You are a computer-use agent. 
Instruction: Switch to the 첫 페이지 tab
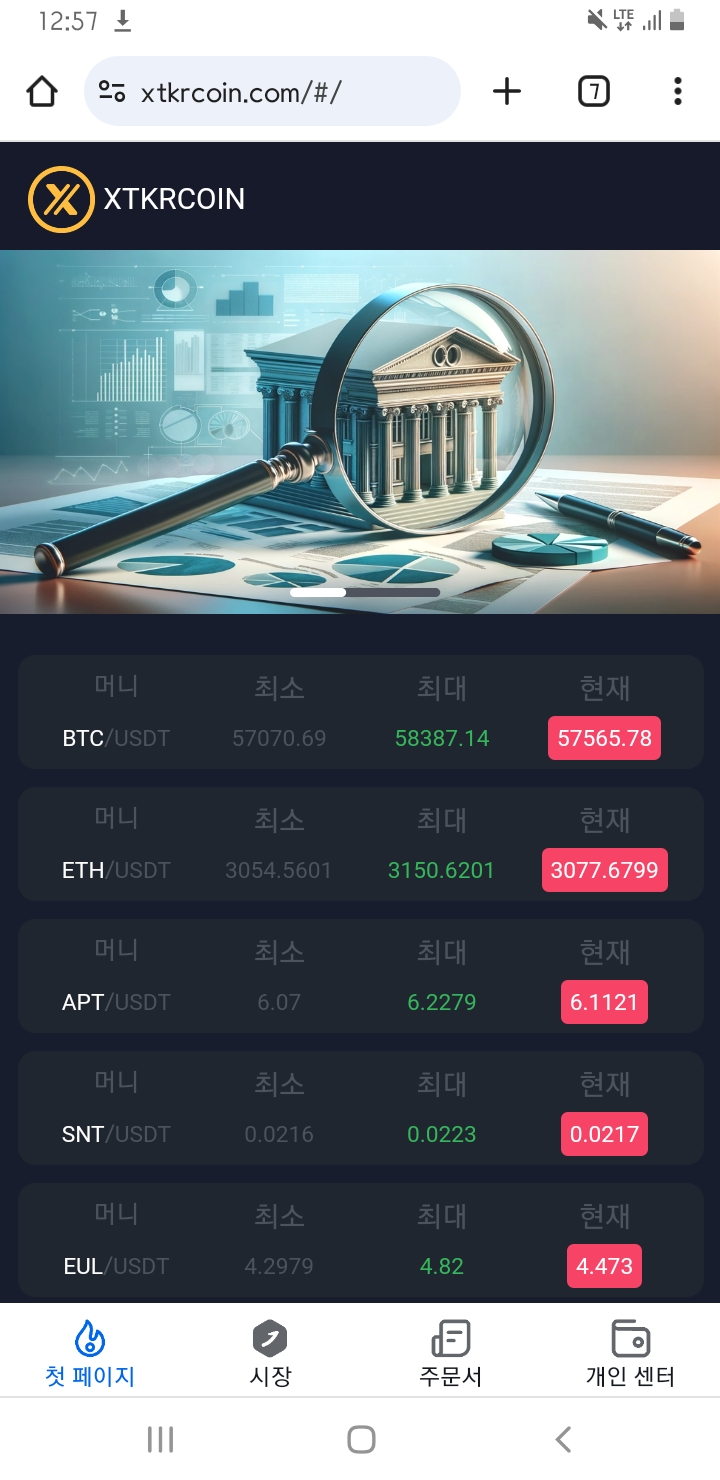point(90,1354)
